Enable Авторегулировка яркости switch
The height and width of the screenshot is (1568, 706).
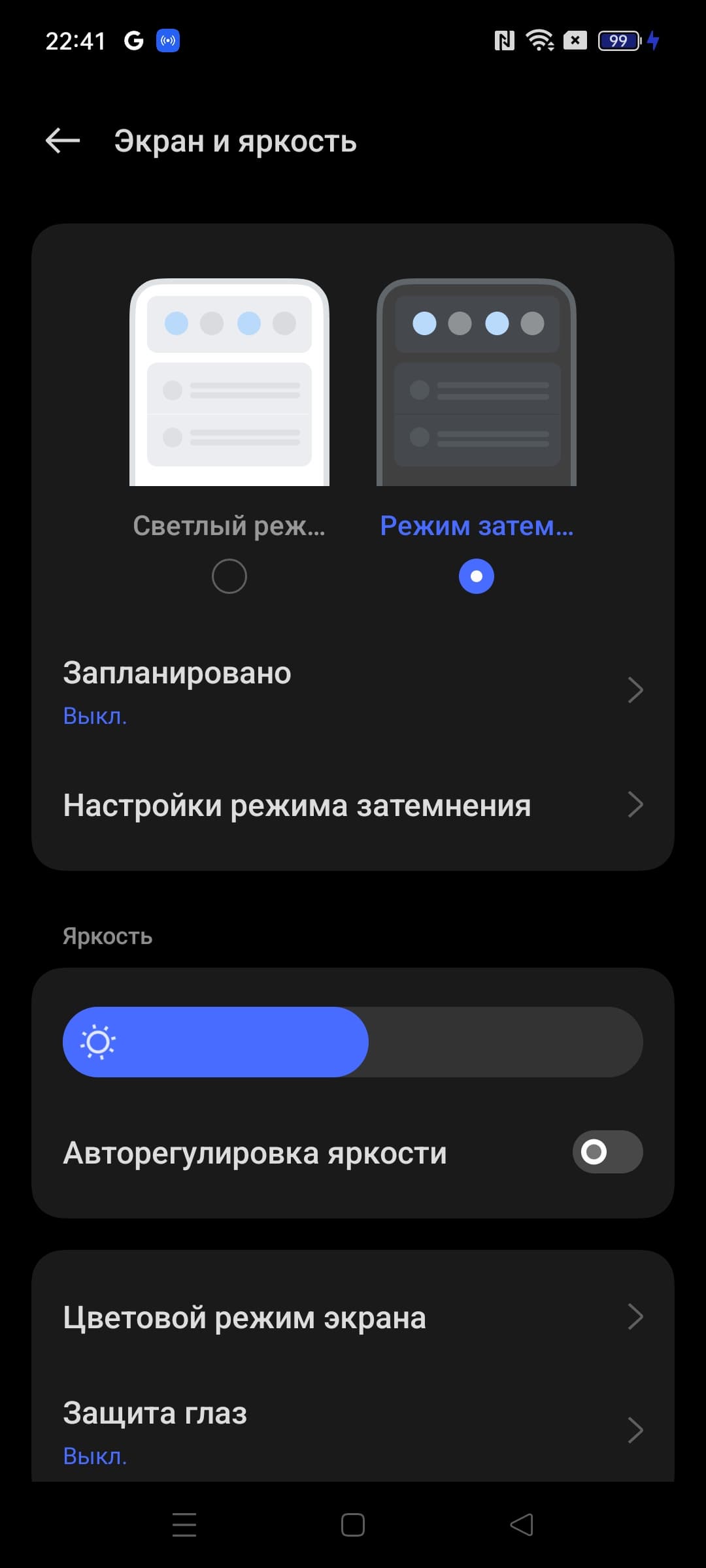click(x=607, y=1152)
